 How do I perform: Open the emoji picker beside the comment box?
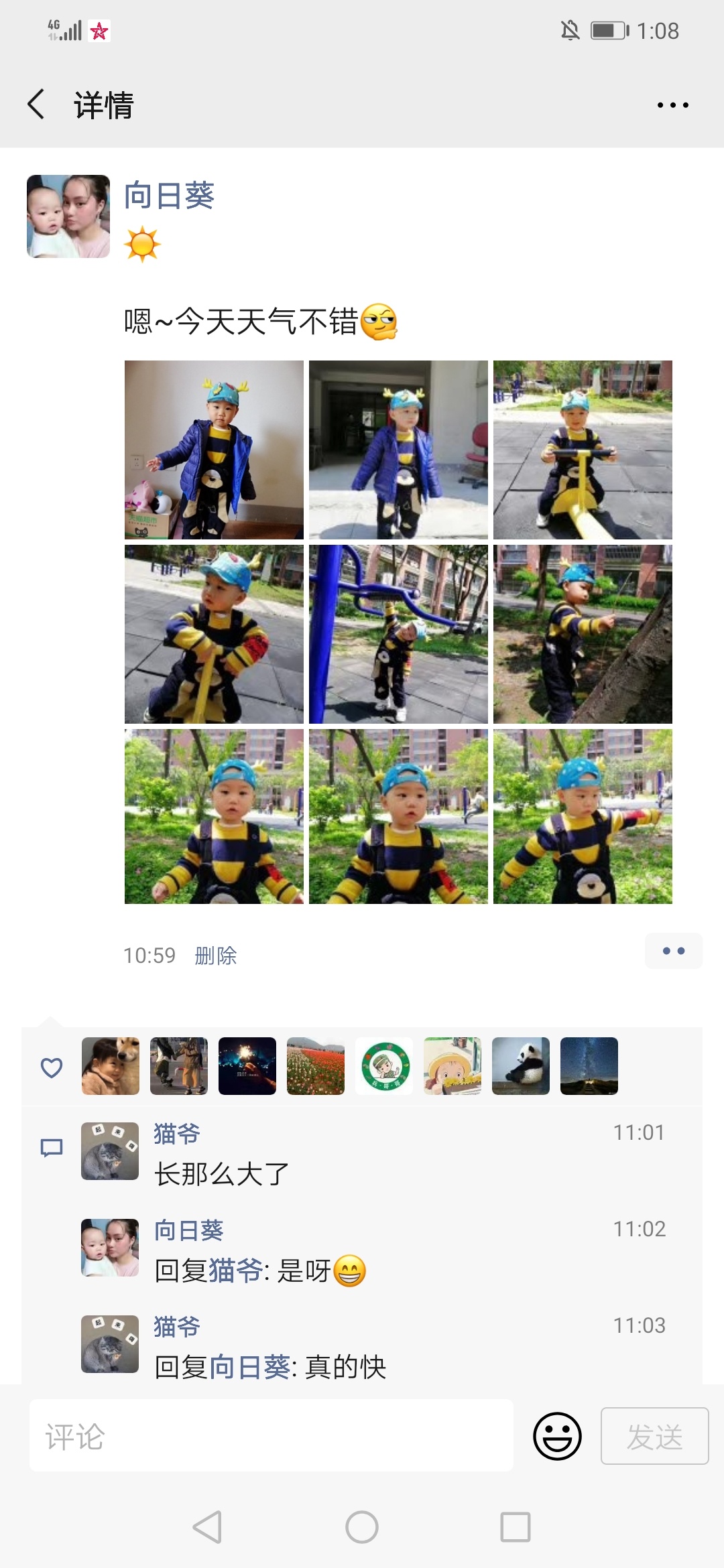pos(557,1436)
